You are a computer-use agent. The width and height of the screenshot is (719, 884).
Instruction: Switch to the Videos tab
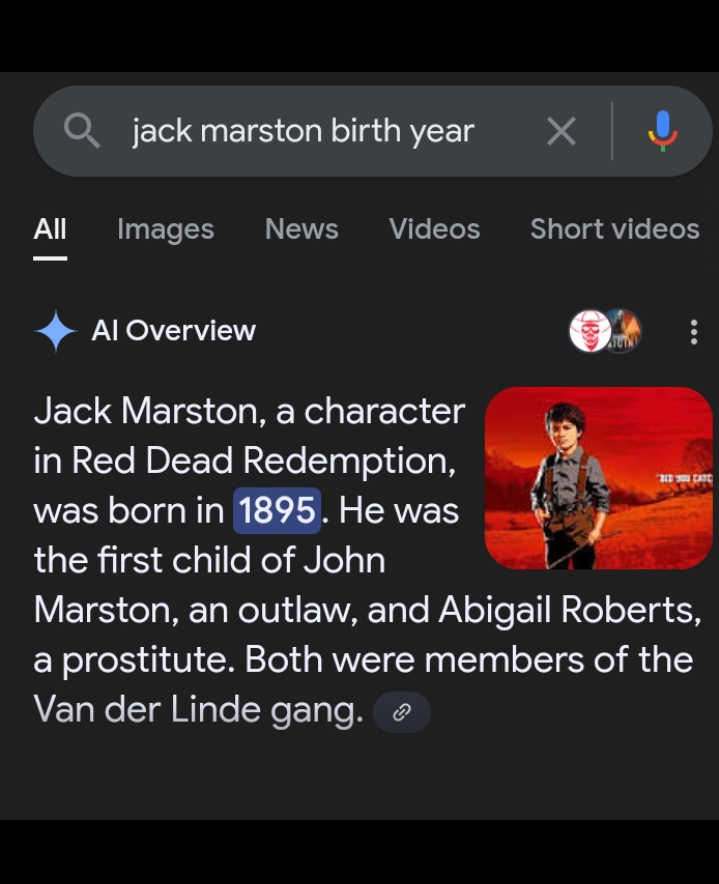pos(434,229)
